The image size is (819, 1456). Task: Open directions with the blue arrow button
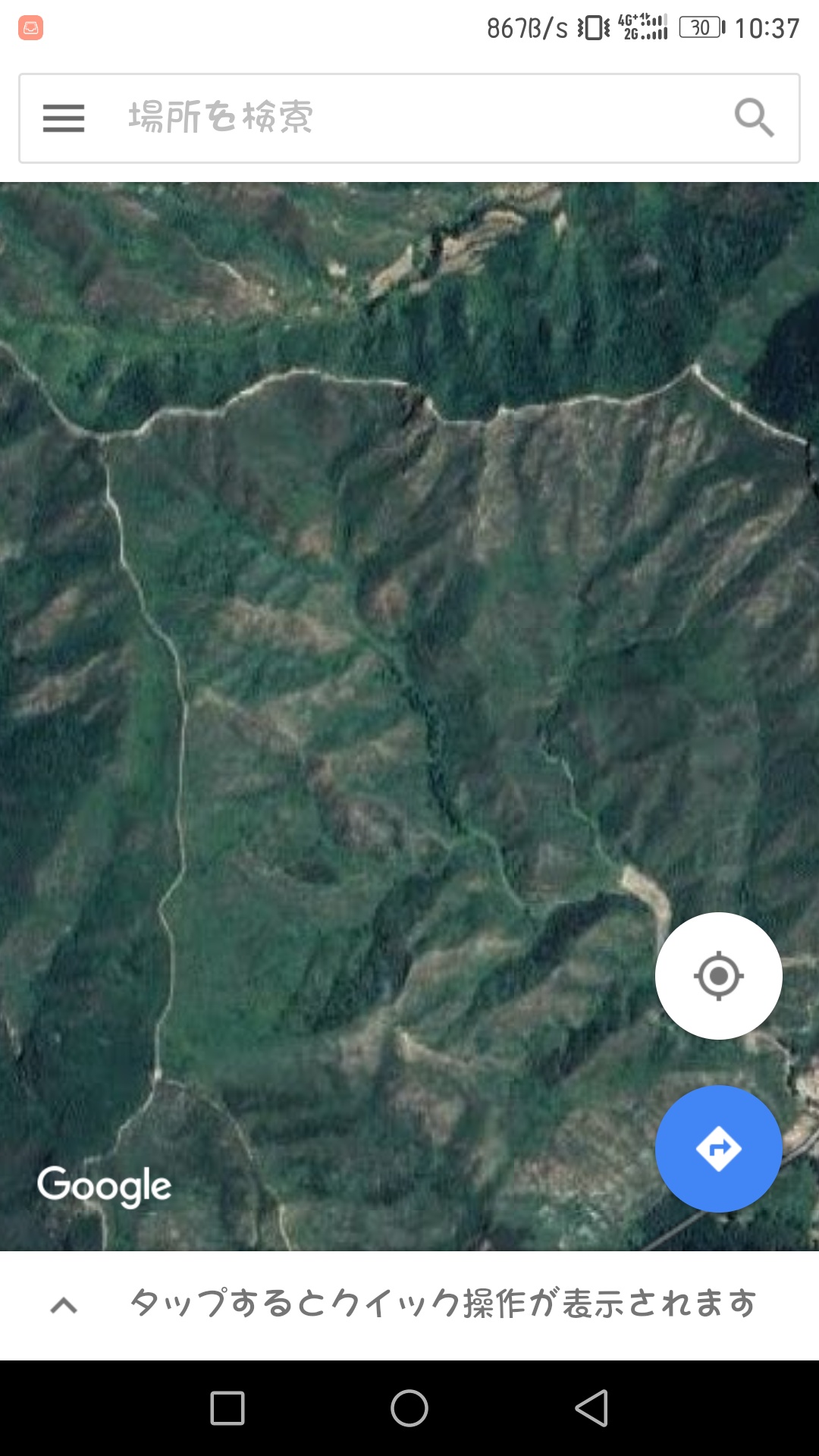(x=718, y=1149)
